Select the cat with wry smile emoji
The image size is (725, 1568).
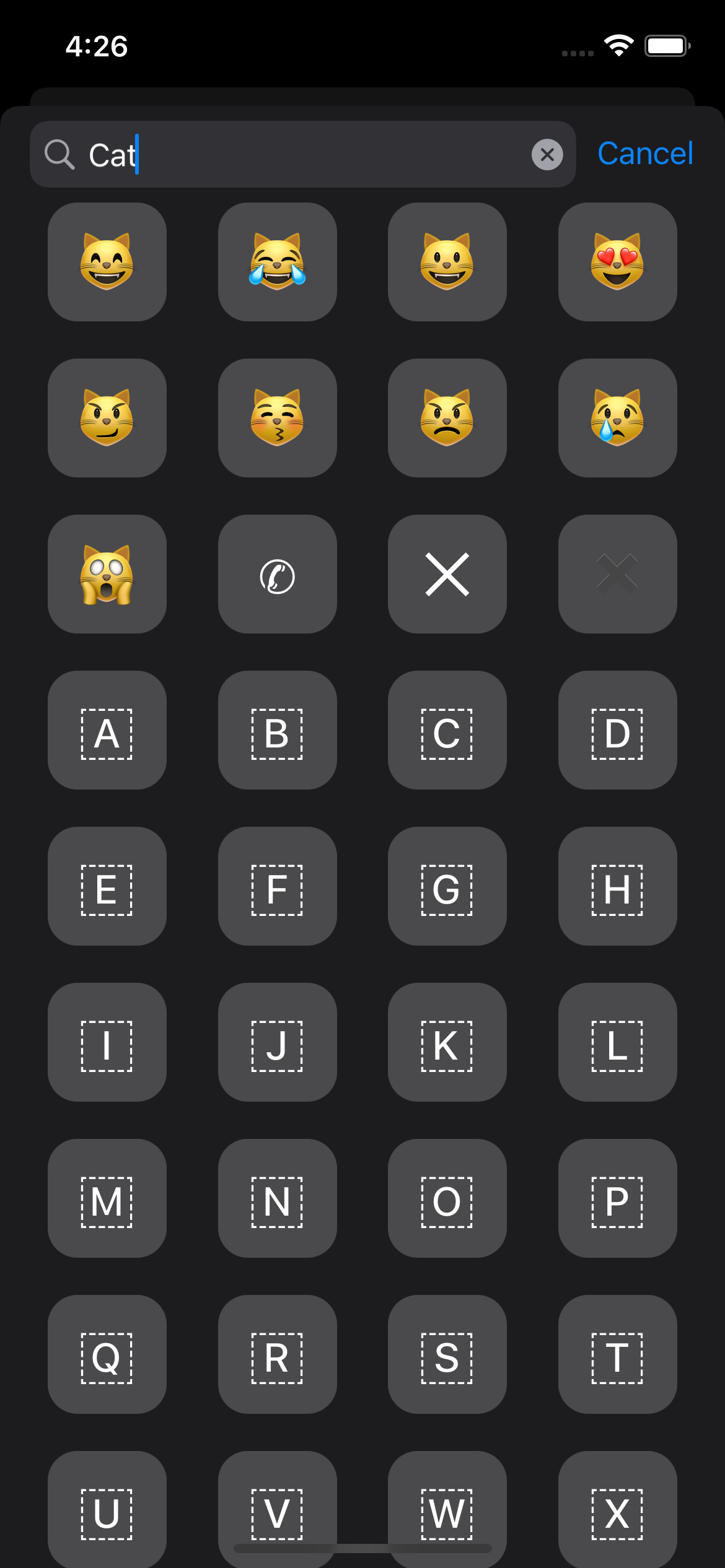coord(107,418)
